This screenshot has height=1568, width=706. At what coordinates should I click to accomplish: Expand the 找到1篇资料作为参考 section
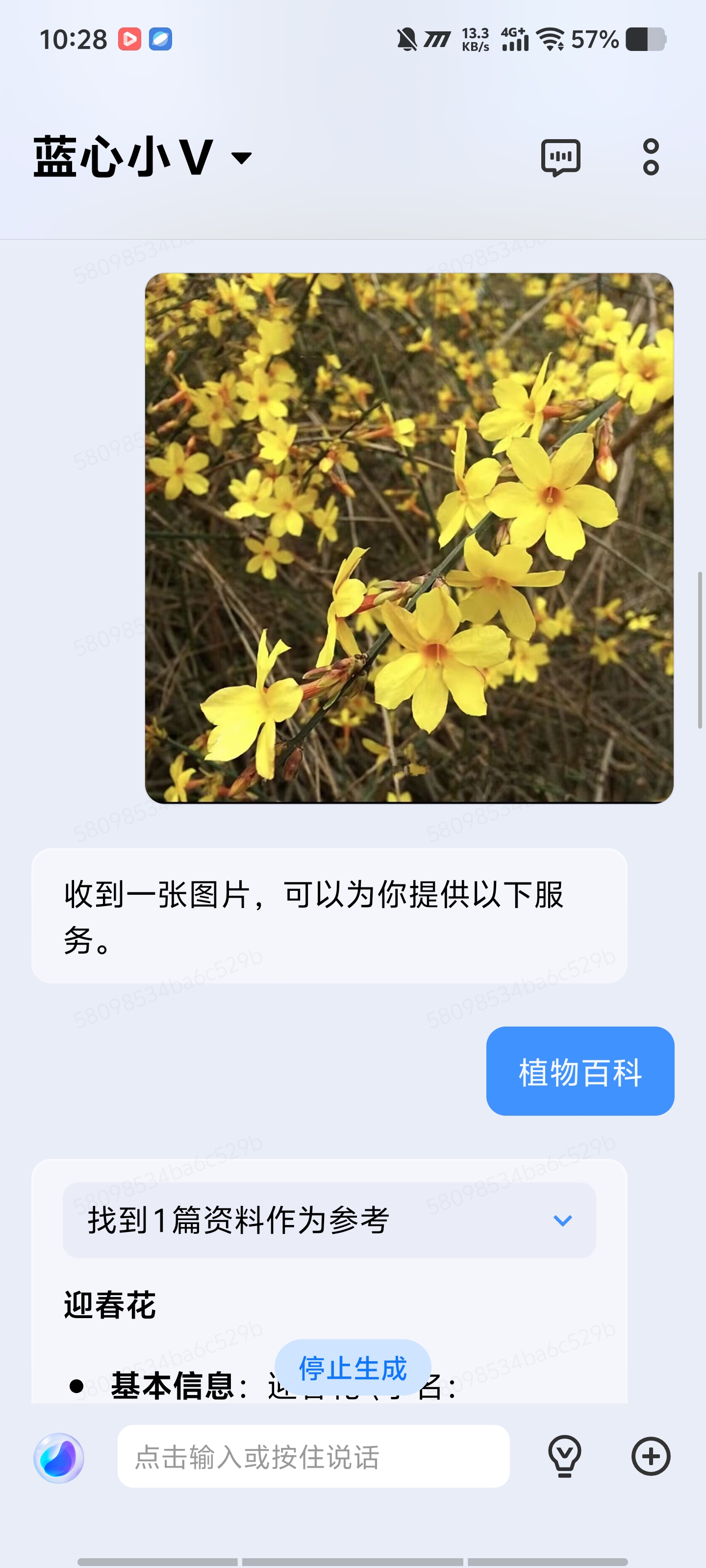pyautogui.click(x=329, y=1221)
